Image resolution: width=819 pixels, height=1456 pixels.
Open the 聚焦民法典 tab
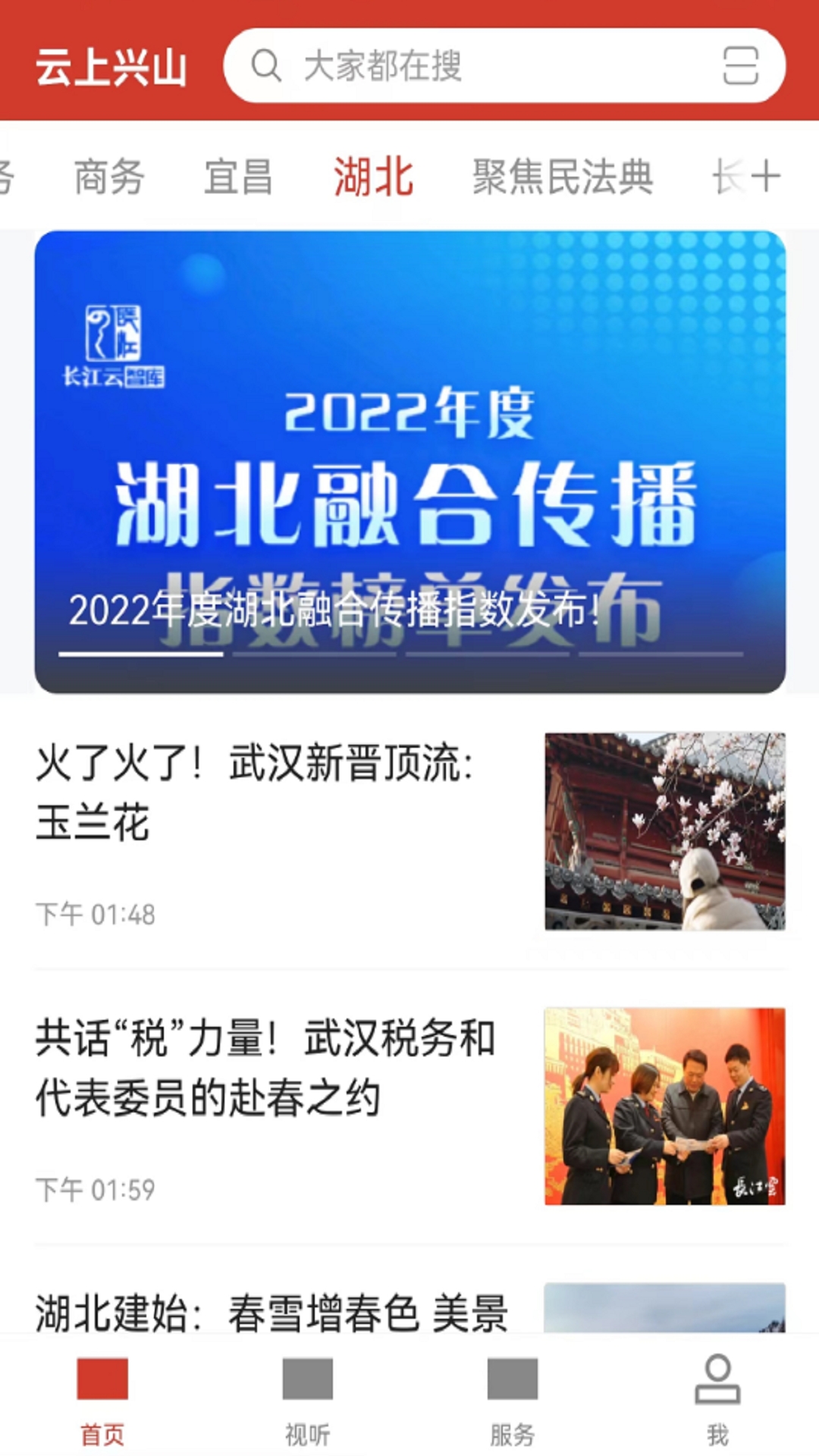[x=563, y=177]
